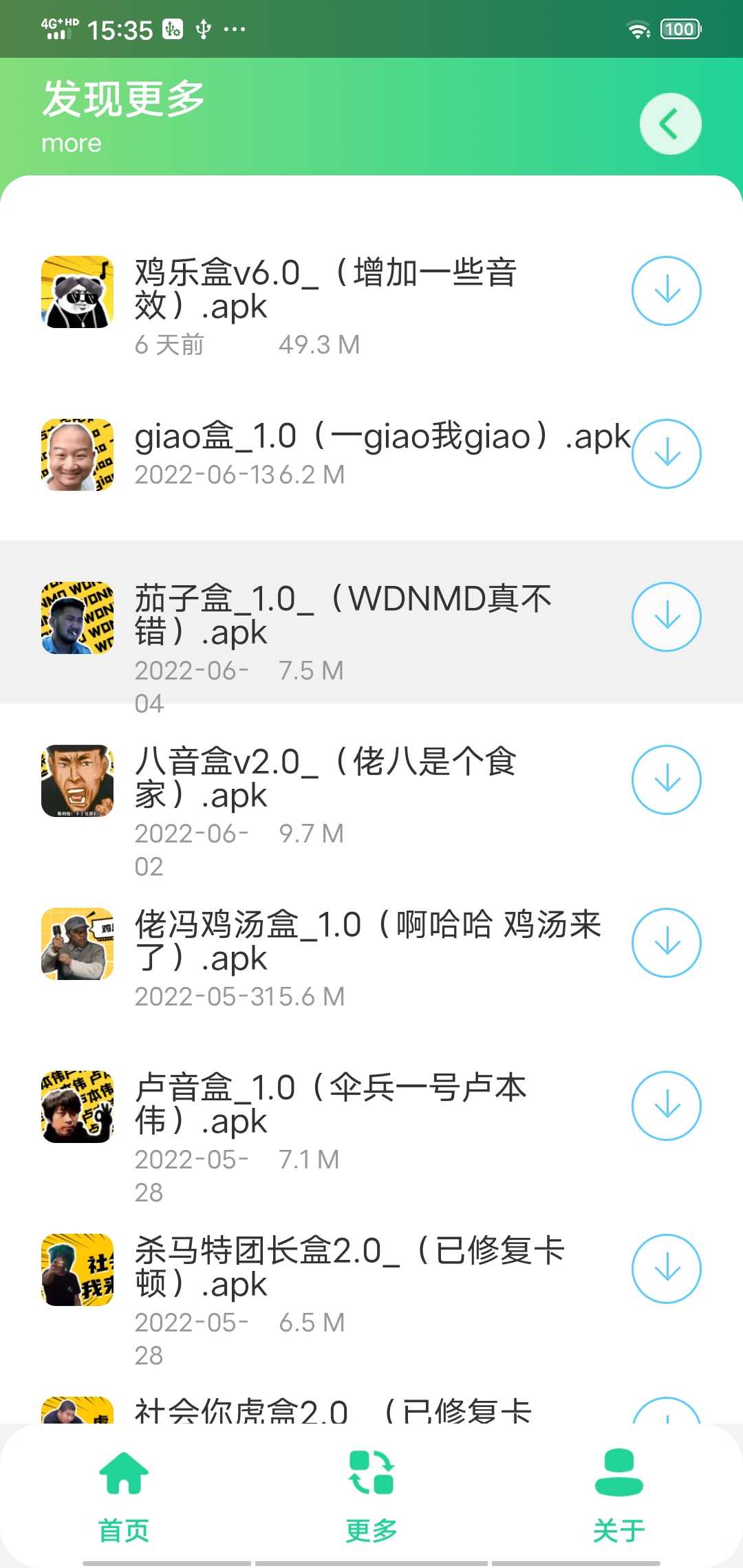Tap the ellipsis menu in the status bar

[234, 29]
